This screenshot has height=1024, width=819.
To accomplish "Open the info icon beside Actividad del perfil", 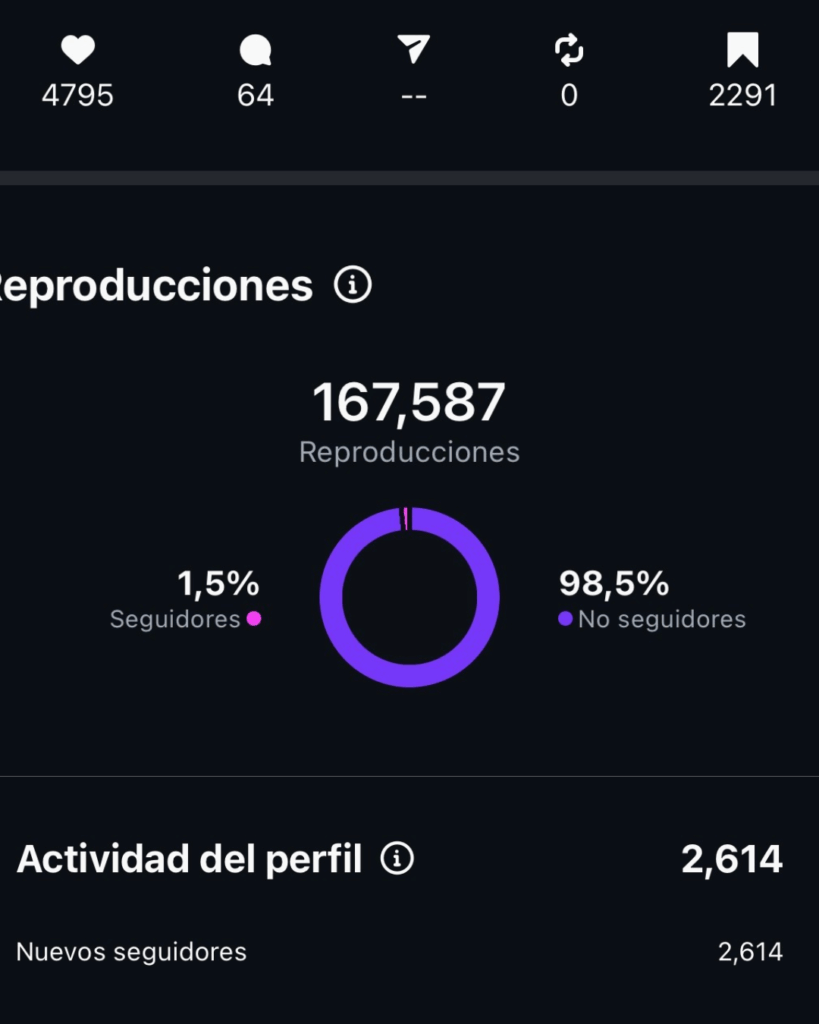I will coord(397,858).
